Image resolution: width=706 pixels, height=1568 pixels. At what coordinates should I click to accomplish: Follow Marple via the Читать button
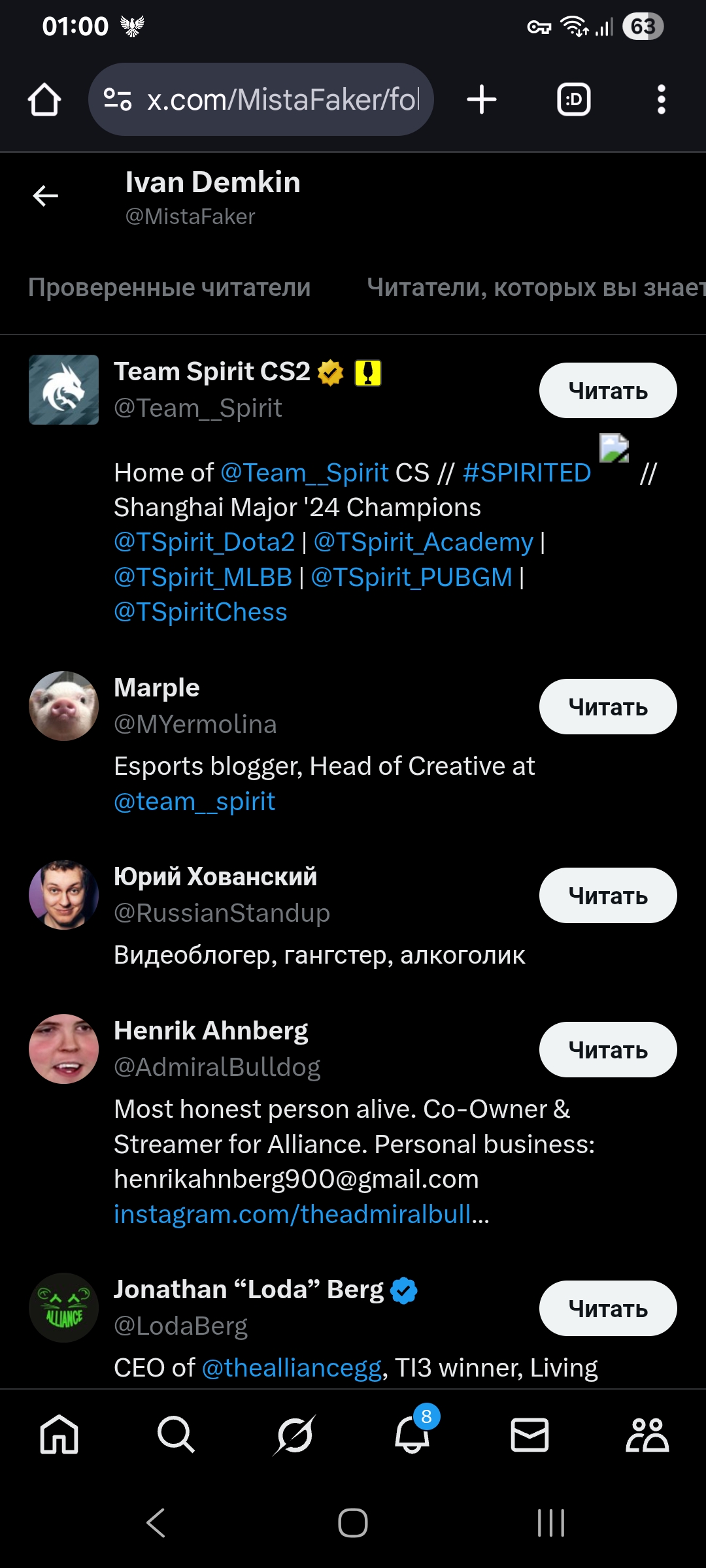tap(607, 707)
